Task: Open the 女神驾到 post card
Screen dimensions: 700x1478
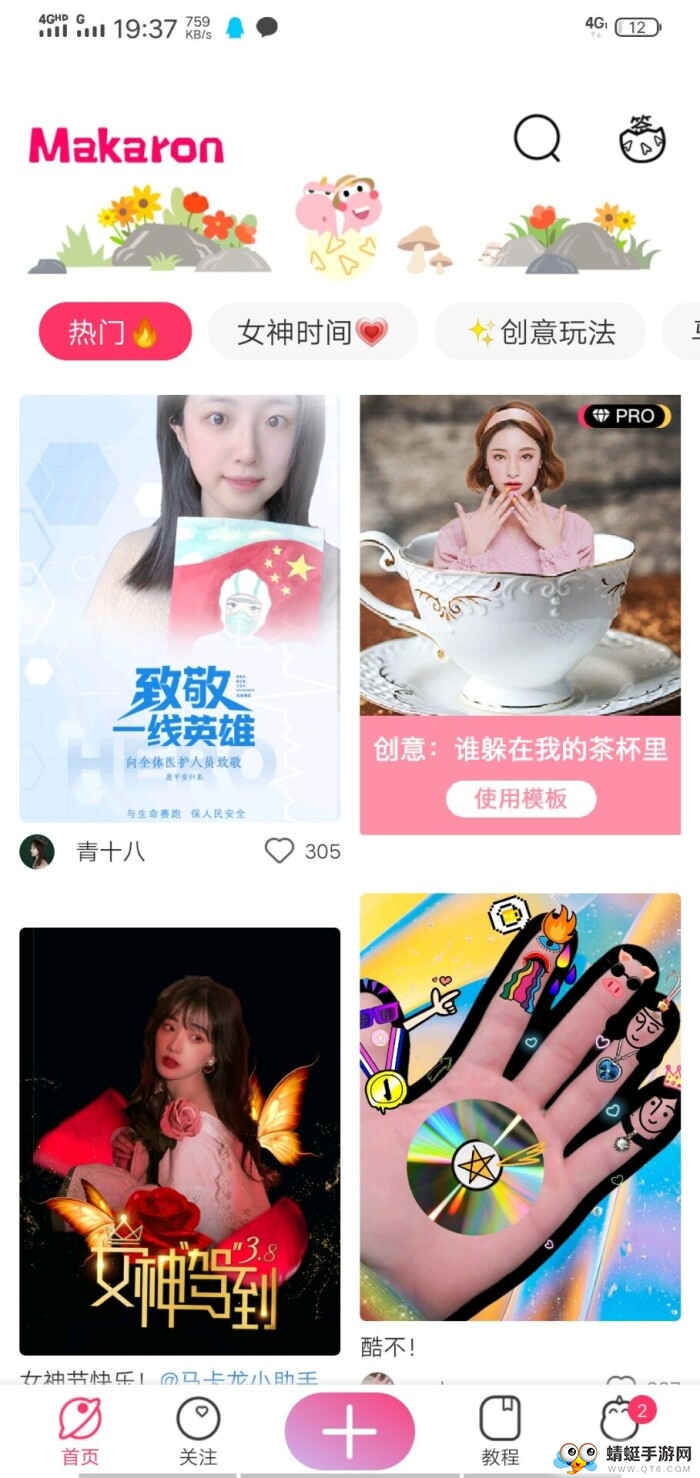Action: [180, 1140]
